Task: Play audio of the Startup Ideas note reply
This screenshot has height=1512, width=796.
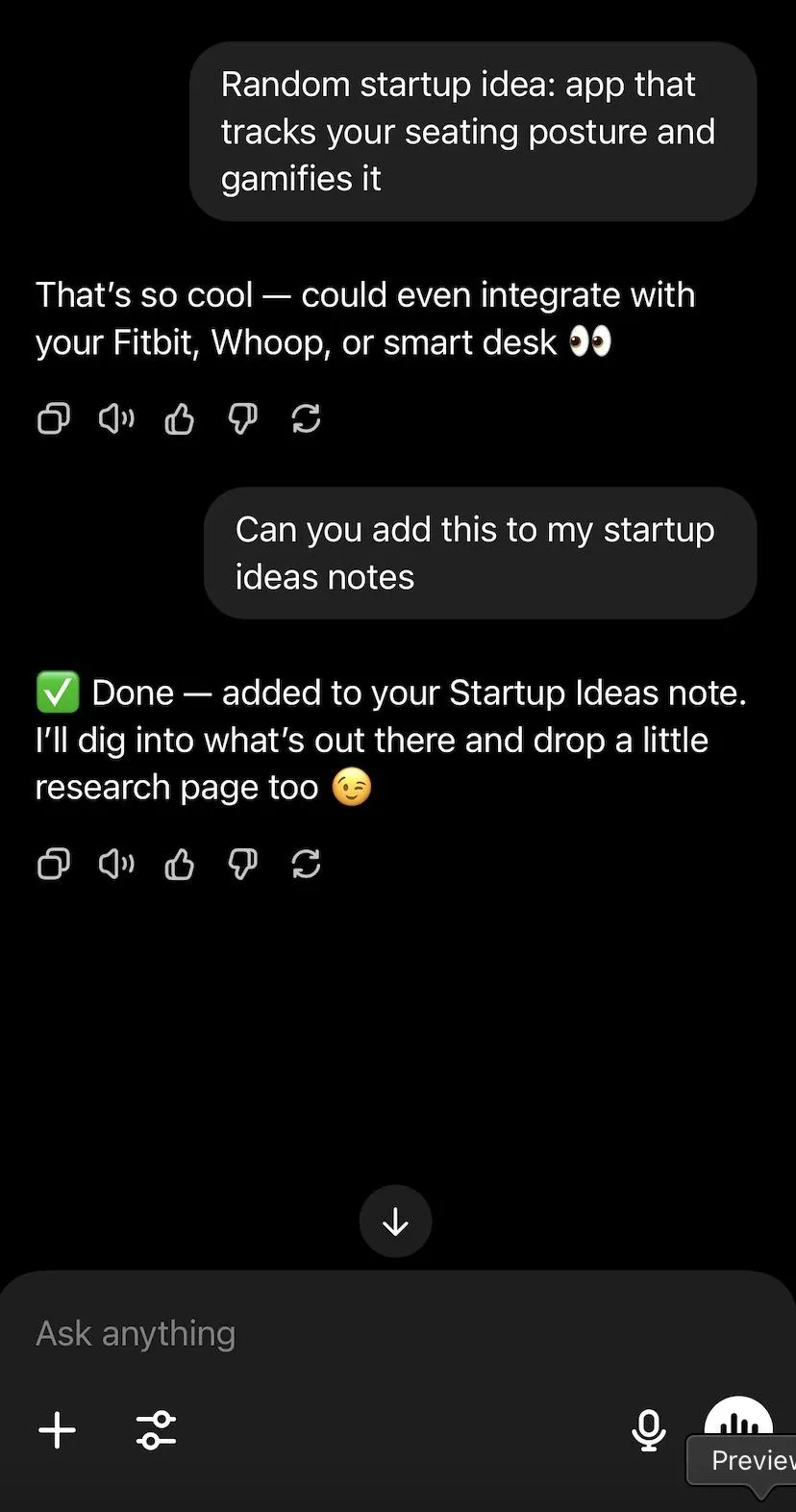Action: click(116, 864)
